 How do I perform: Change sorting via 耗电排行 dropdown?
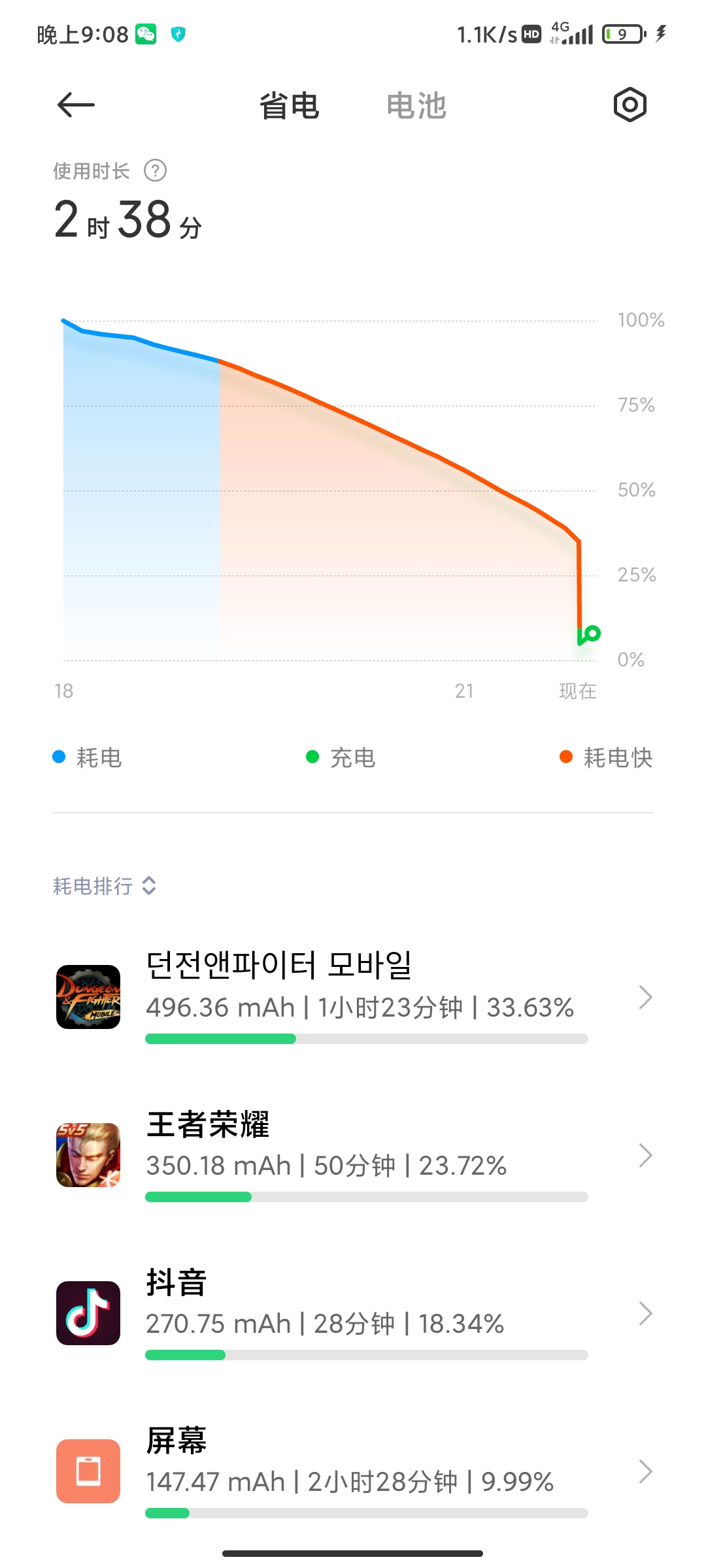pos(105,886)
